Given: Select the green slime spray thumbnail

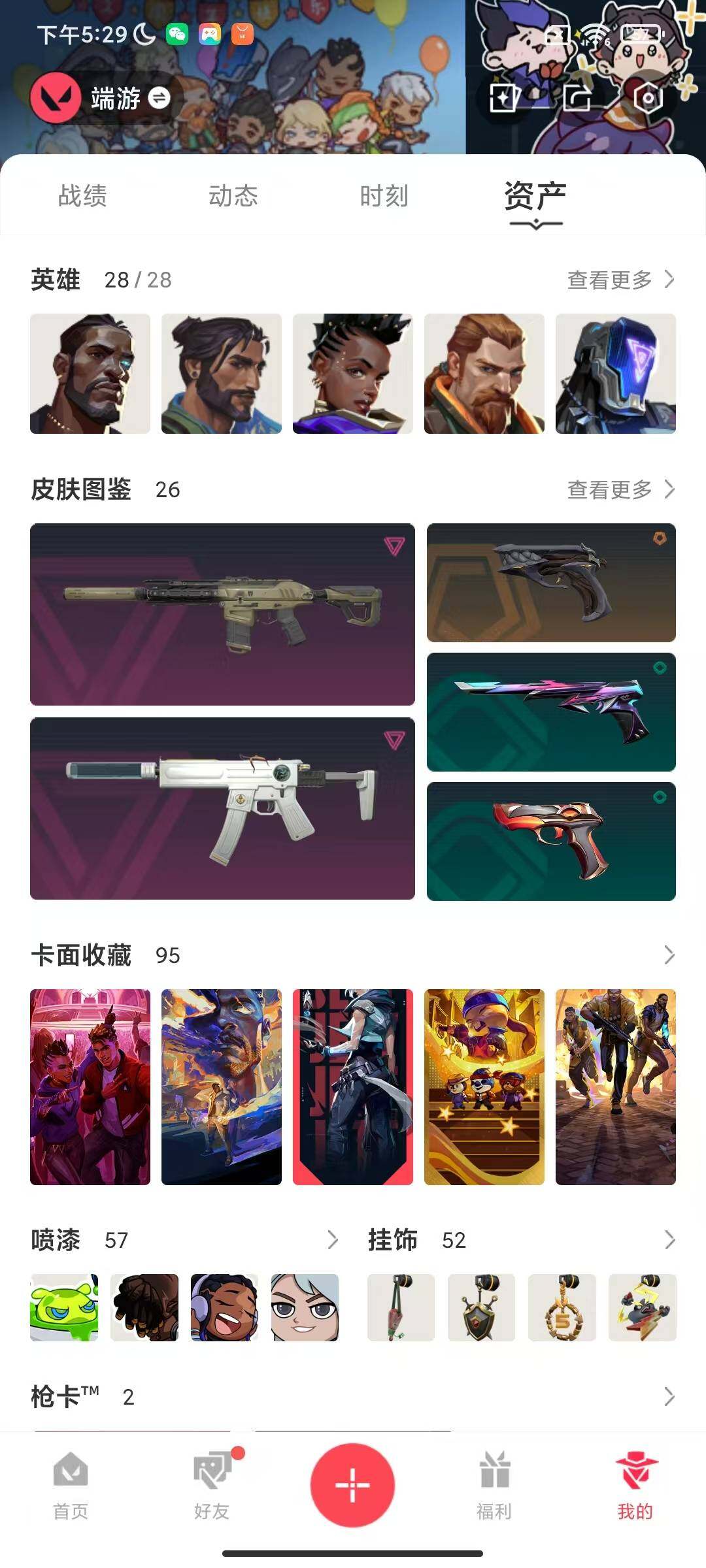Looking at the screenshot, I should coord(64,1307).
